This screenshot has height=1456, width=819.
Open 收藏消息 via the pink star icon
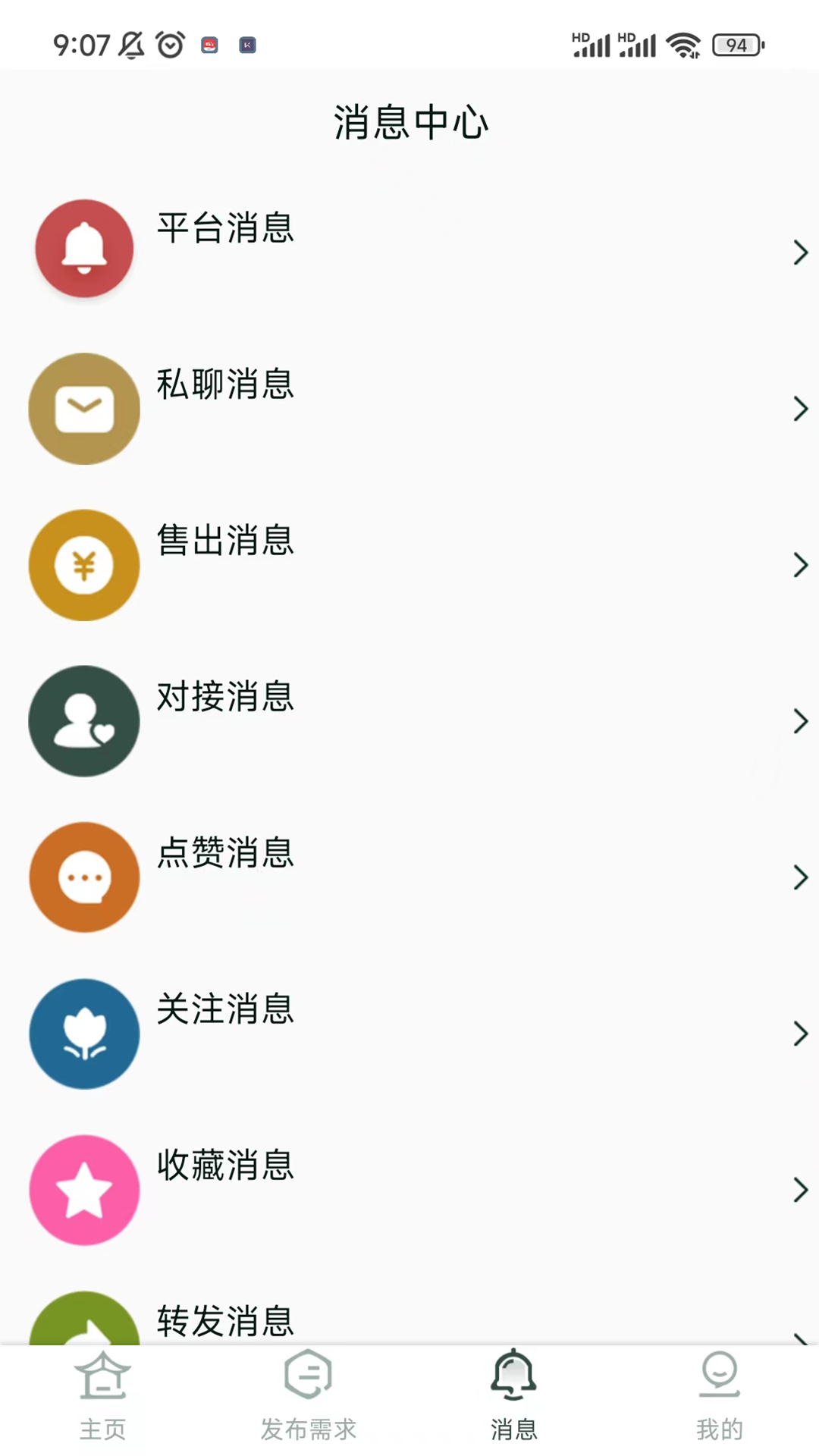tap(83, 1190)
